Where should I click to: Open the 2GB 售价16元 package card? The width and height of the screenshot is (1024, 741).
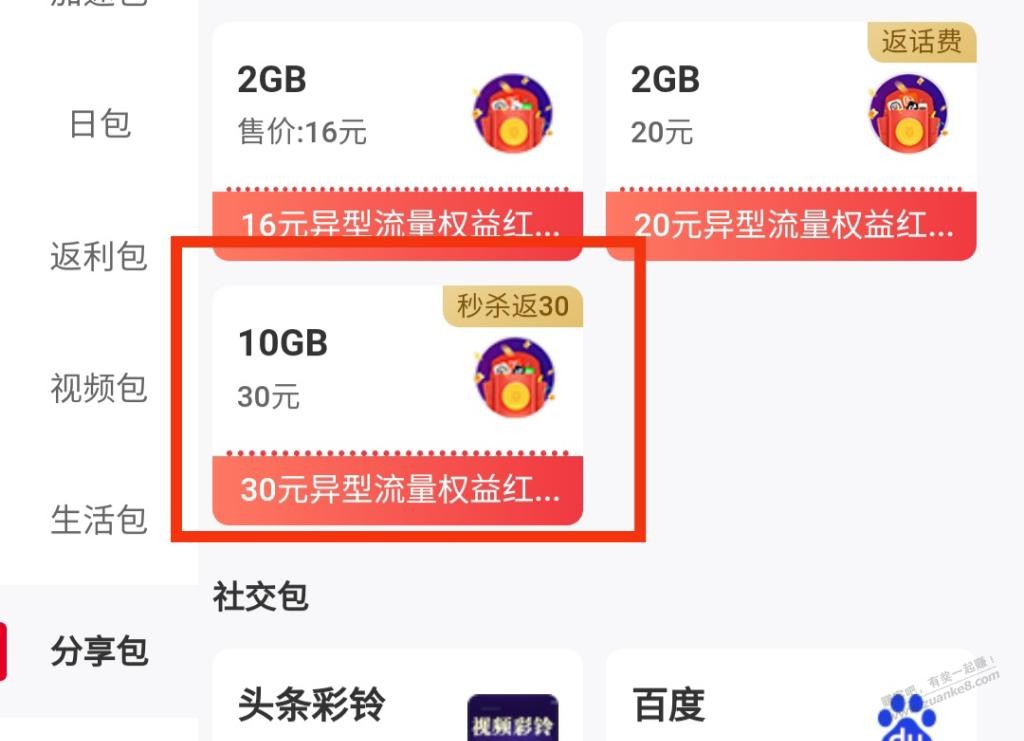click(397, 140)
